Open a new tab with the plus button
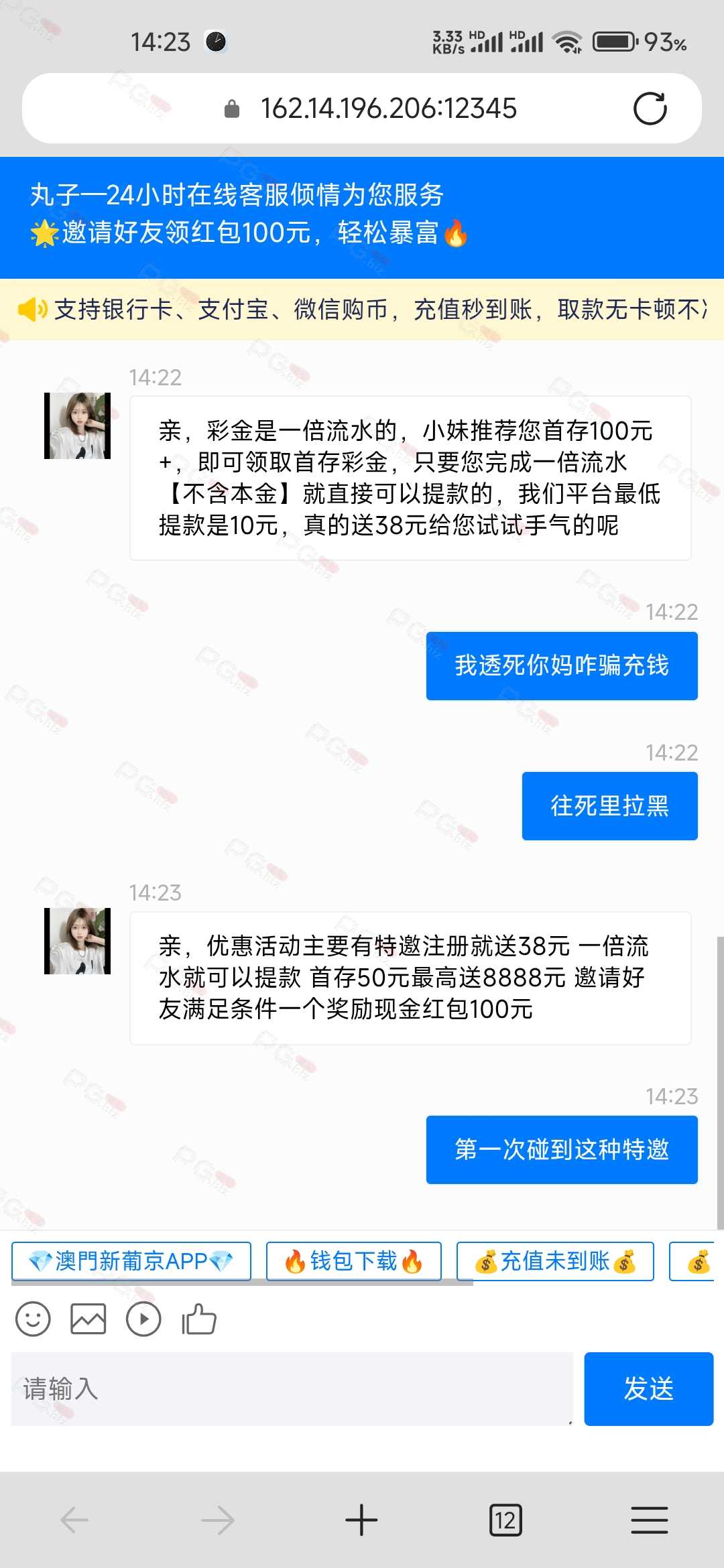 tap(361, 1520)
